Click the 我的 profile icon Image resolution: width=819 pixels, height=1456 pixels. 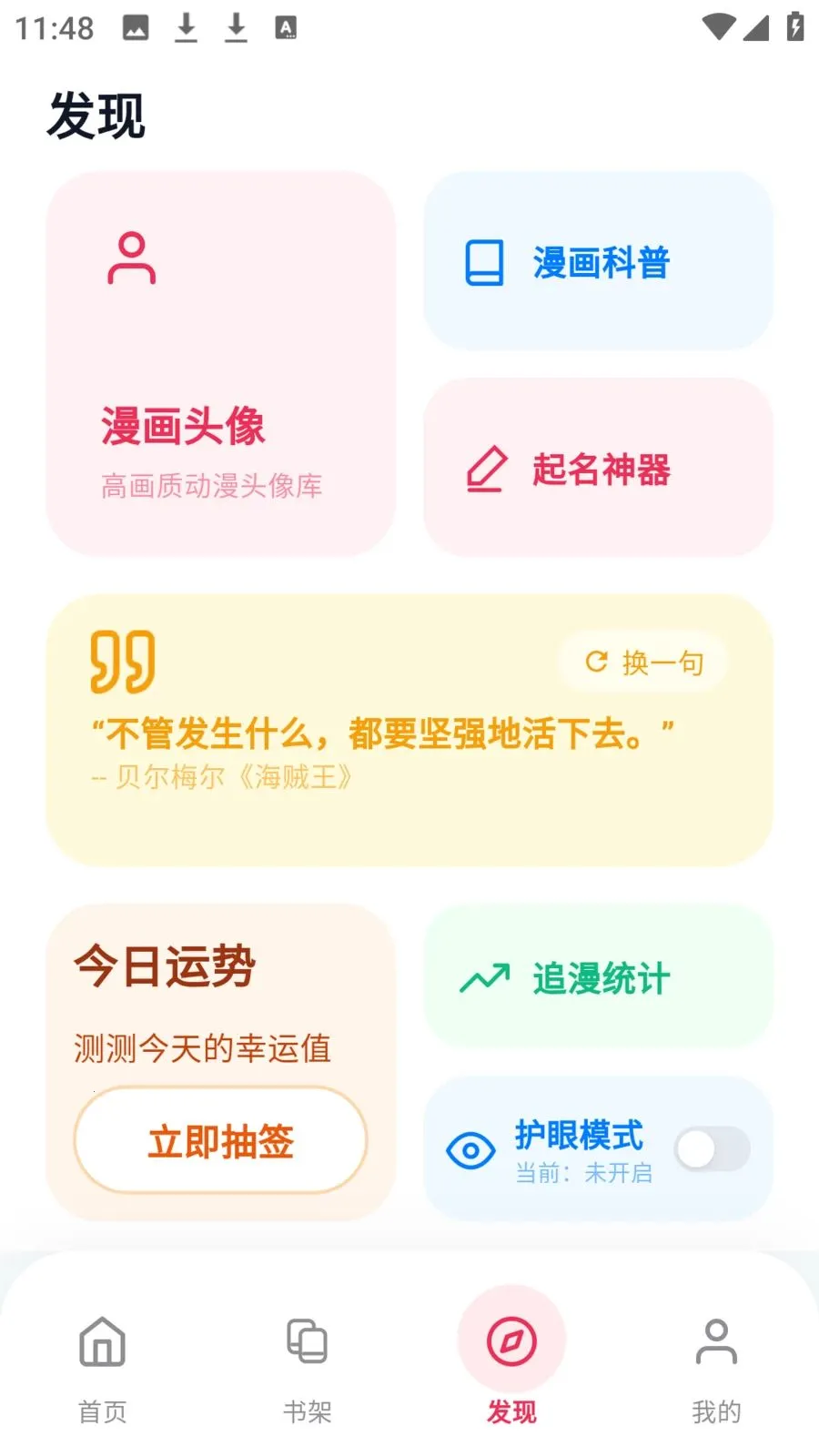(717, 1341)
